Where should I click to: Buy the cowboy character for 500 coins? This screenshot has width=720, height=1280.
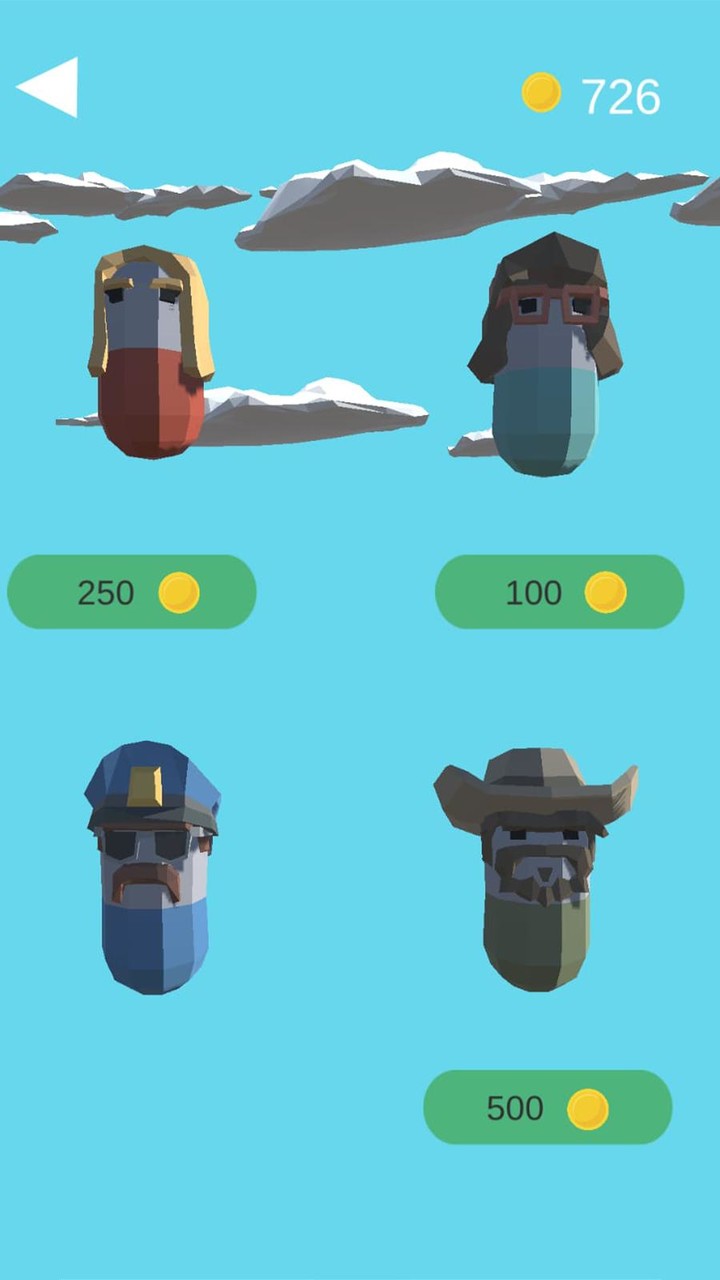point(547,1107)
